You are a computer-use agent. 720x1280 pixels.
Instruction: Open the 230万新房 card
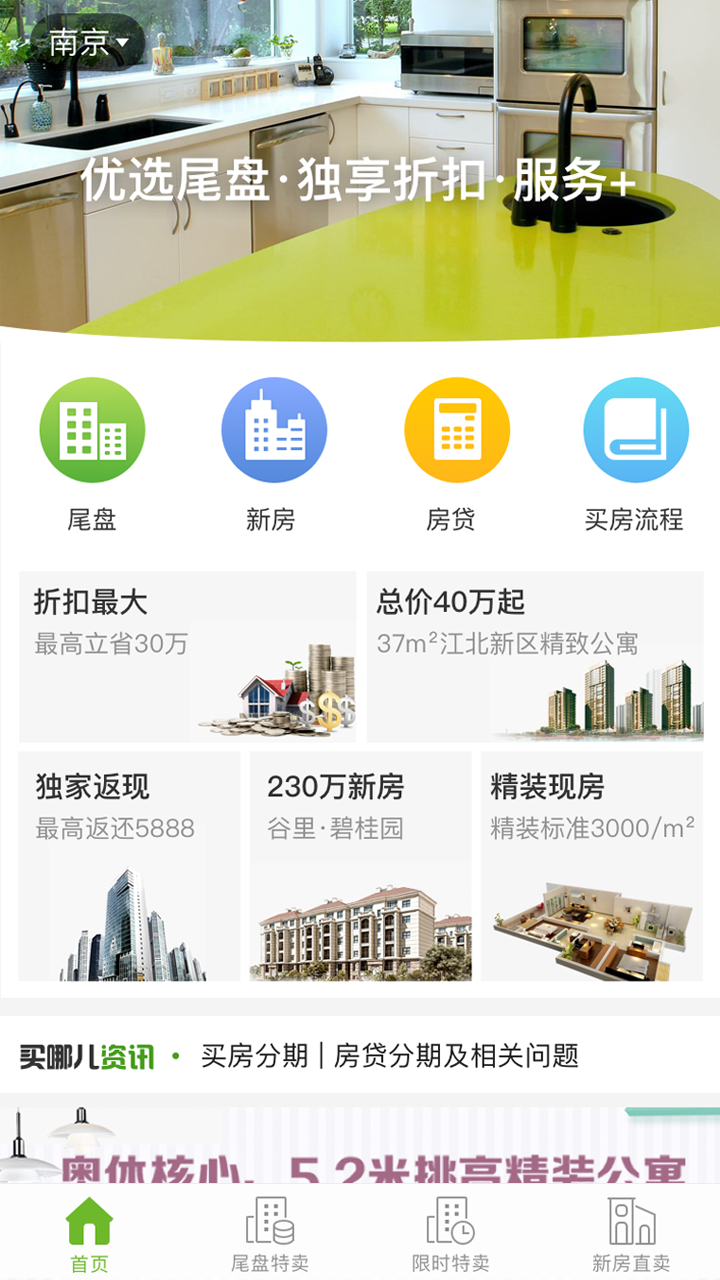(x=360, y=866)
